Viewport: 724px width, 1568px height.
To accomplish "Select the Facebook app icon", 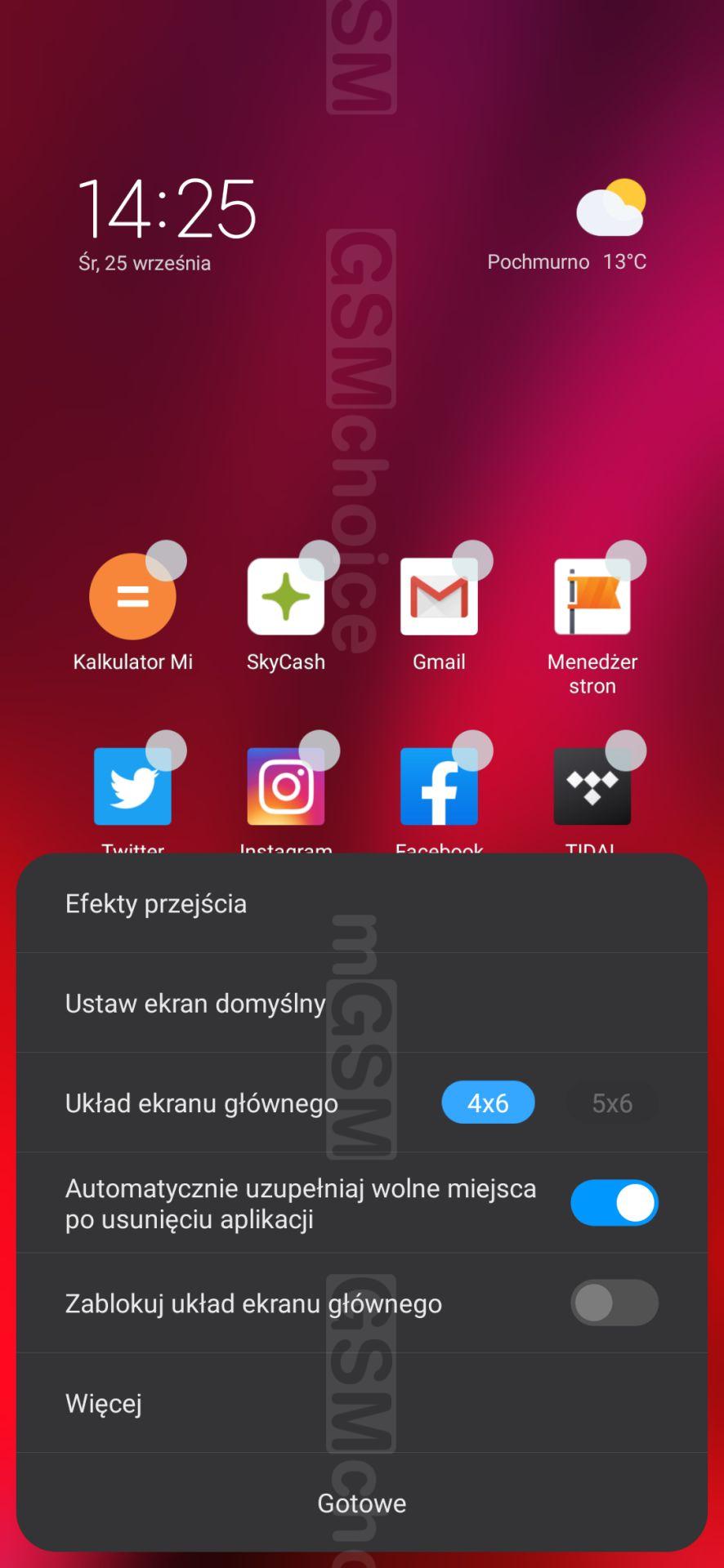I will pyautogui.click(x=439, y=786).
